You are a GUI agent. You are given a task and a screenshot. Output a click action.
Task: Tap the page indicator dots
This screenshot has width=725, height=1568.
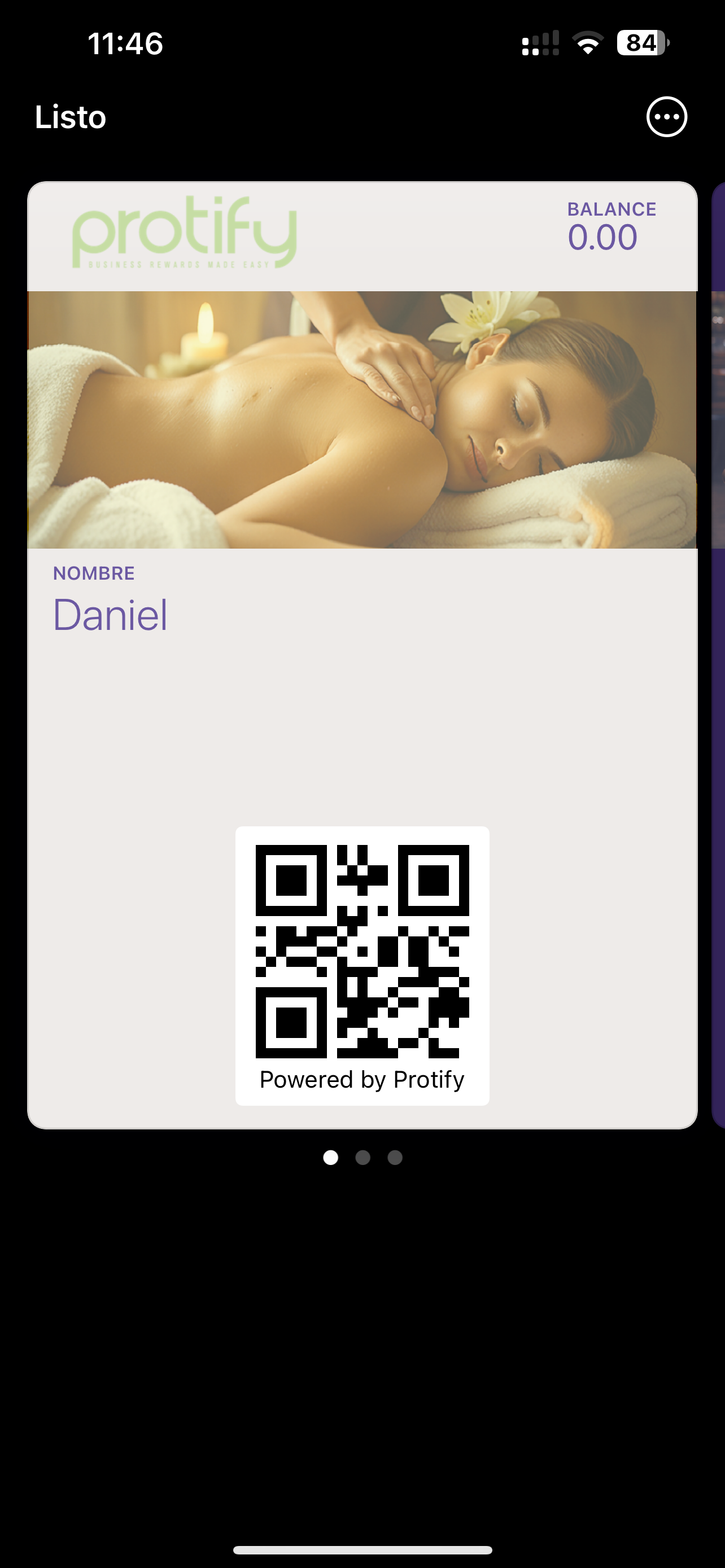click(x=363, y=1158)
